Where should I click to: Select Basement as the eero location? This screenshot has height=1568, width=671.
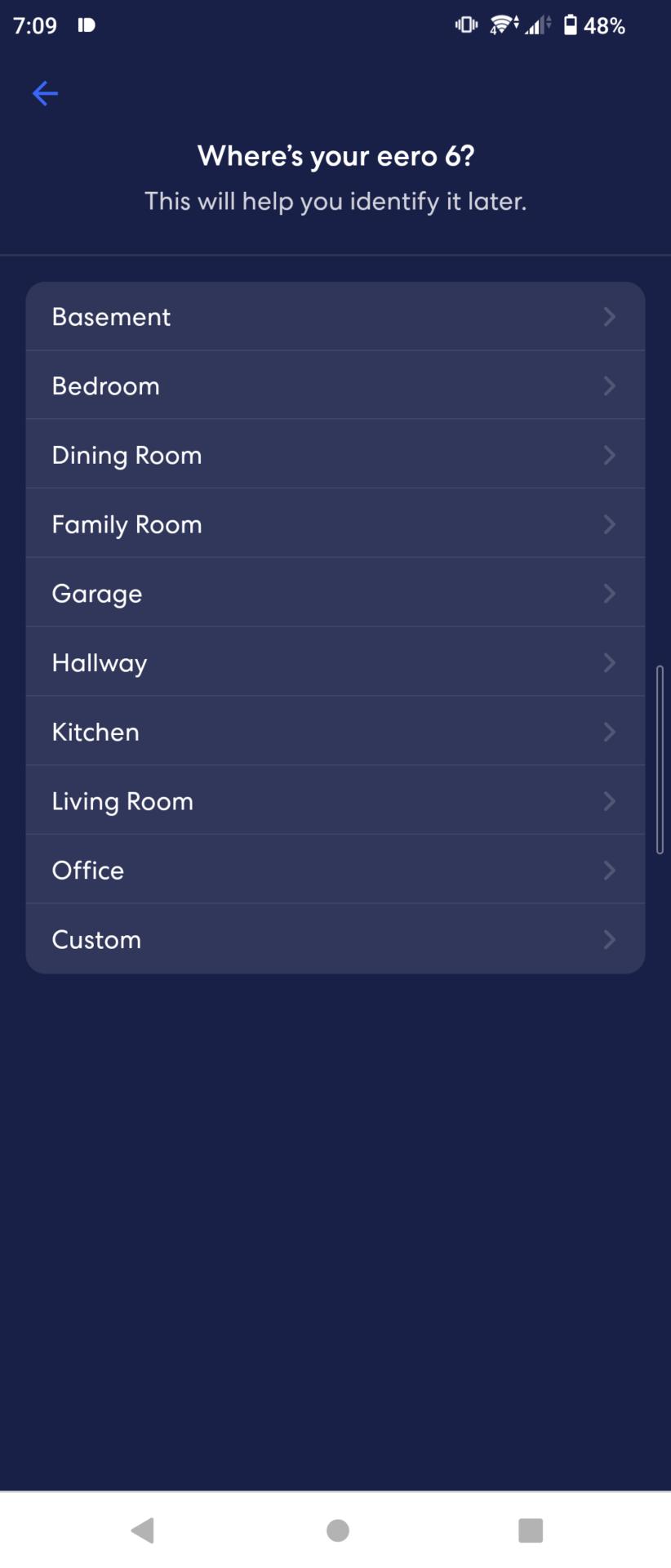(x=335, y=317)
